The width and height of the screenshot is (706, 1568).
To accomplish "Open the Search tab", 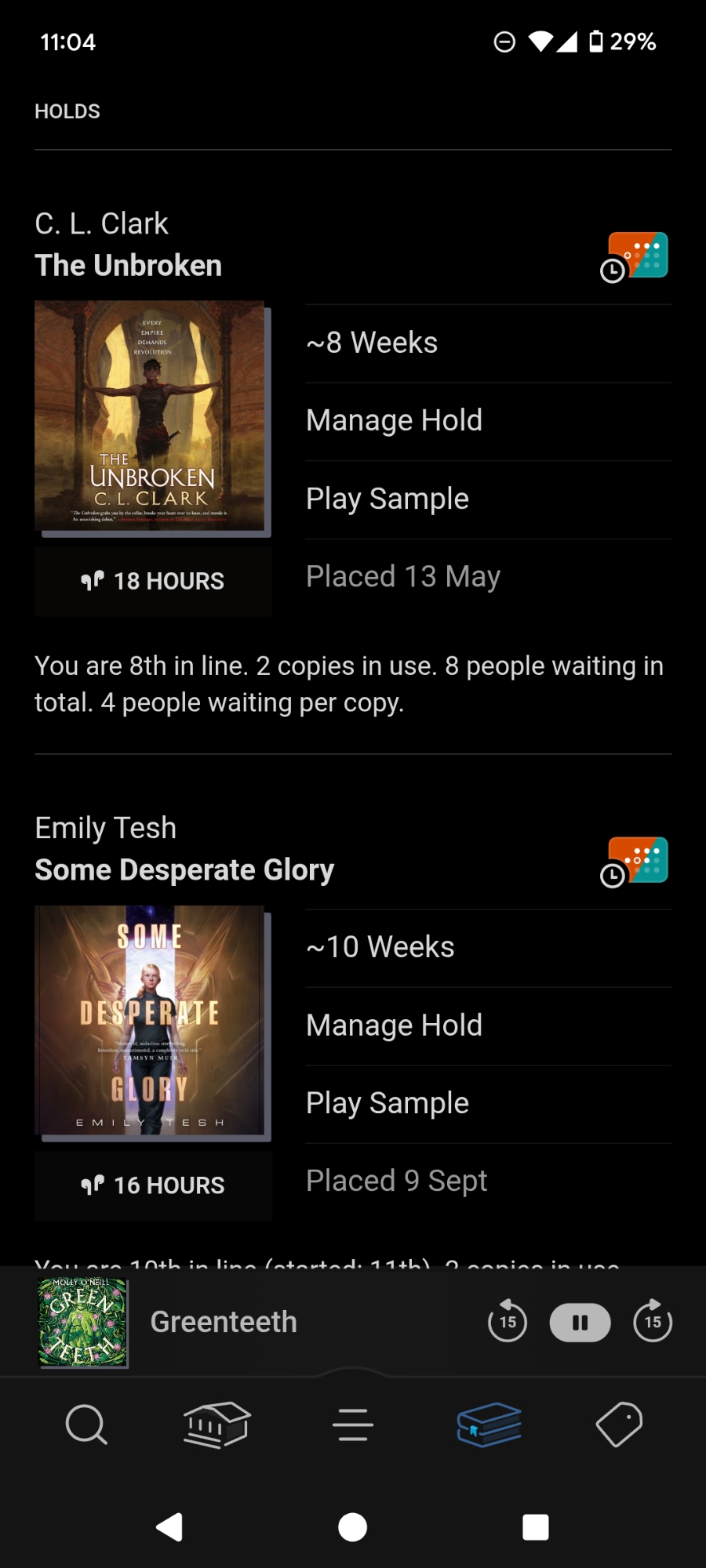I will click(86, 1424).
